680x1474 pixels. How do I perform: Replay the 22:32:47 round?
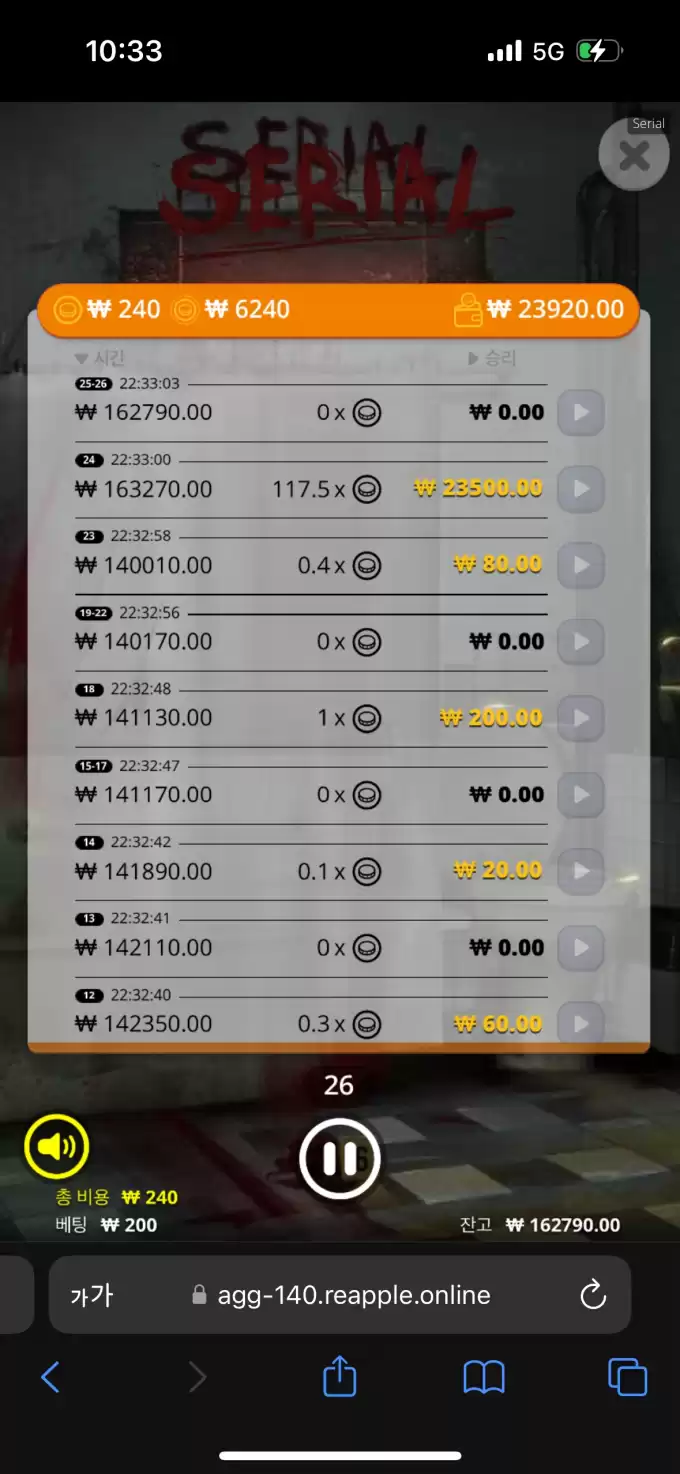tap(580, 794)
